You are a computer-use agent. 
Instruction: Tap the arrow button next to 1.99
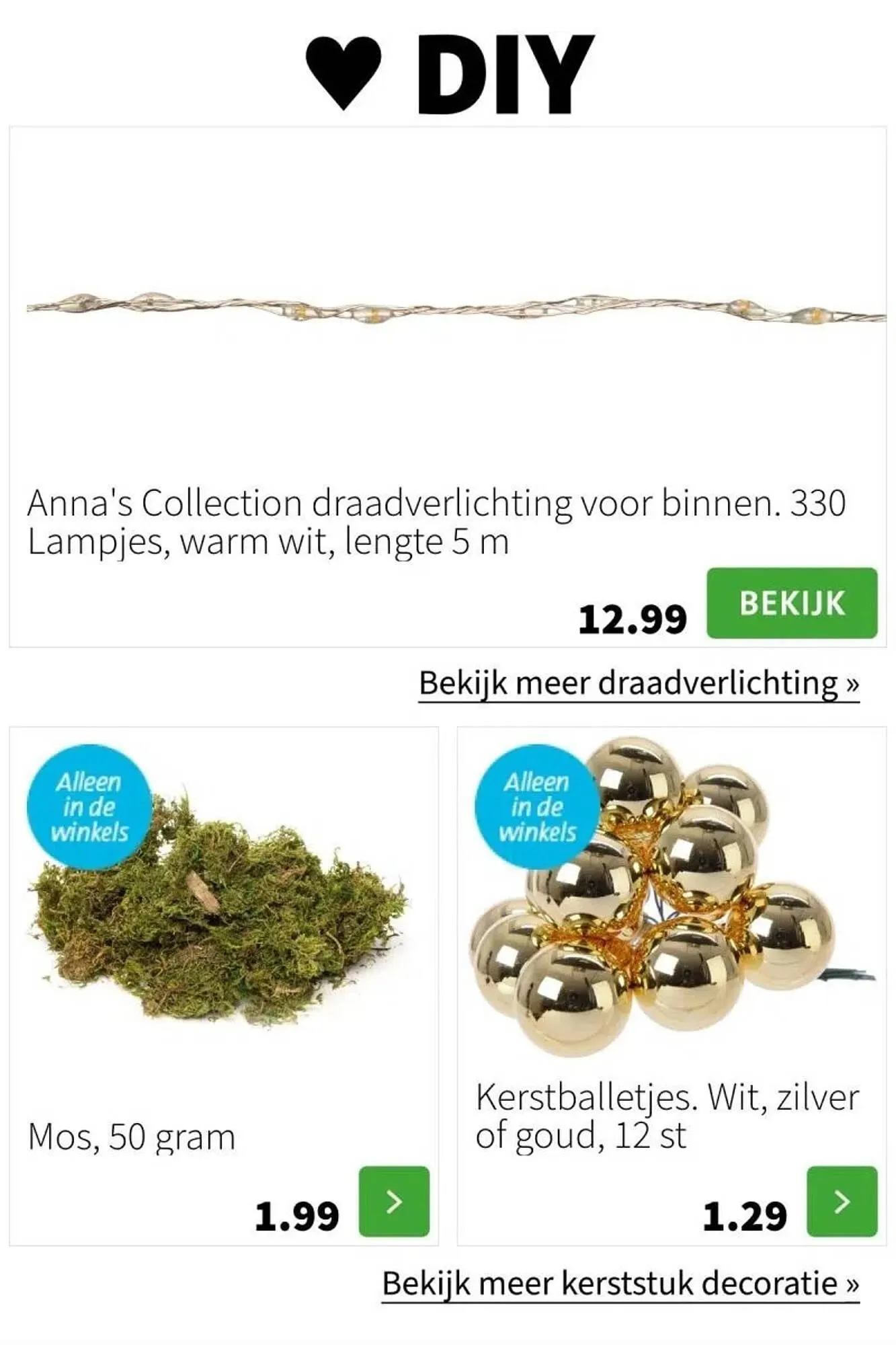[x=394, y=1201]
